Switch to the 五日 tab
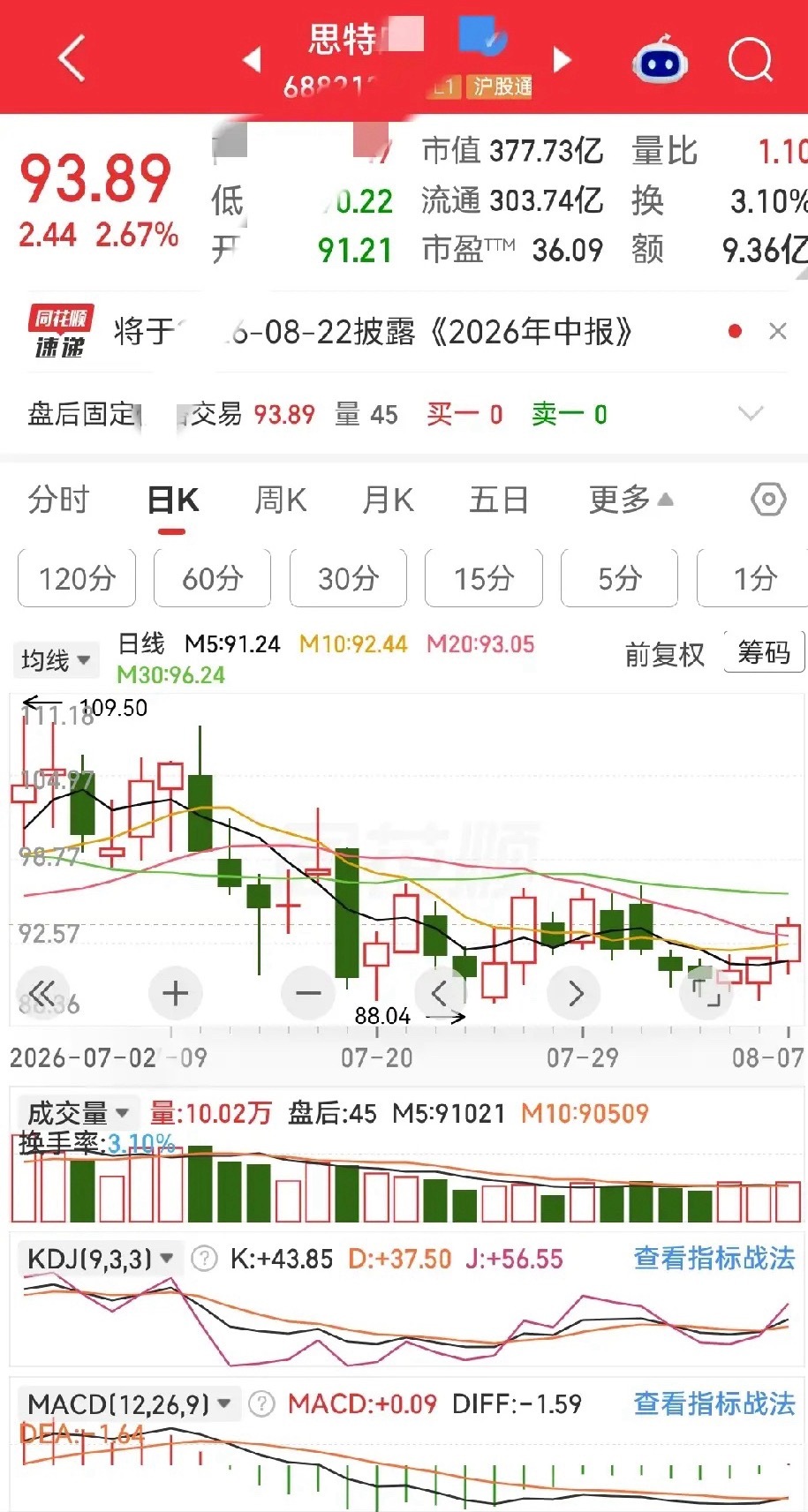 pos(499,500)
